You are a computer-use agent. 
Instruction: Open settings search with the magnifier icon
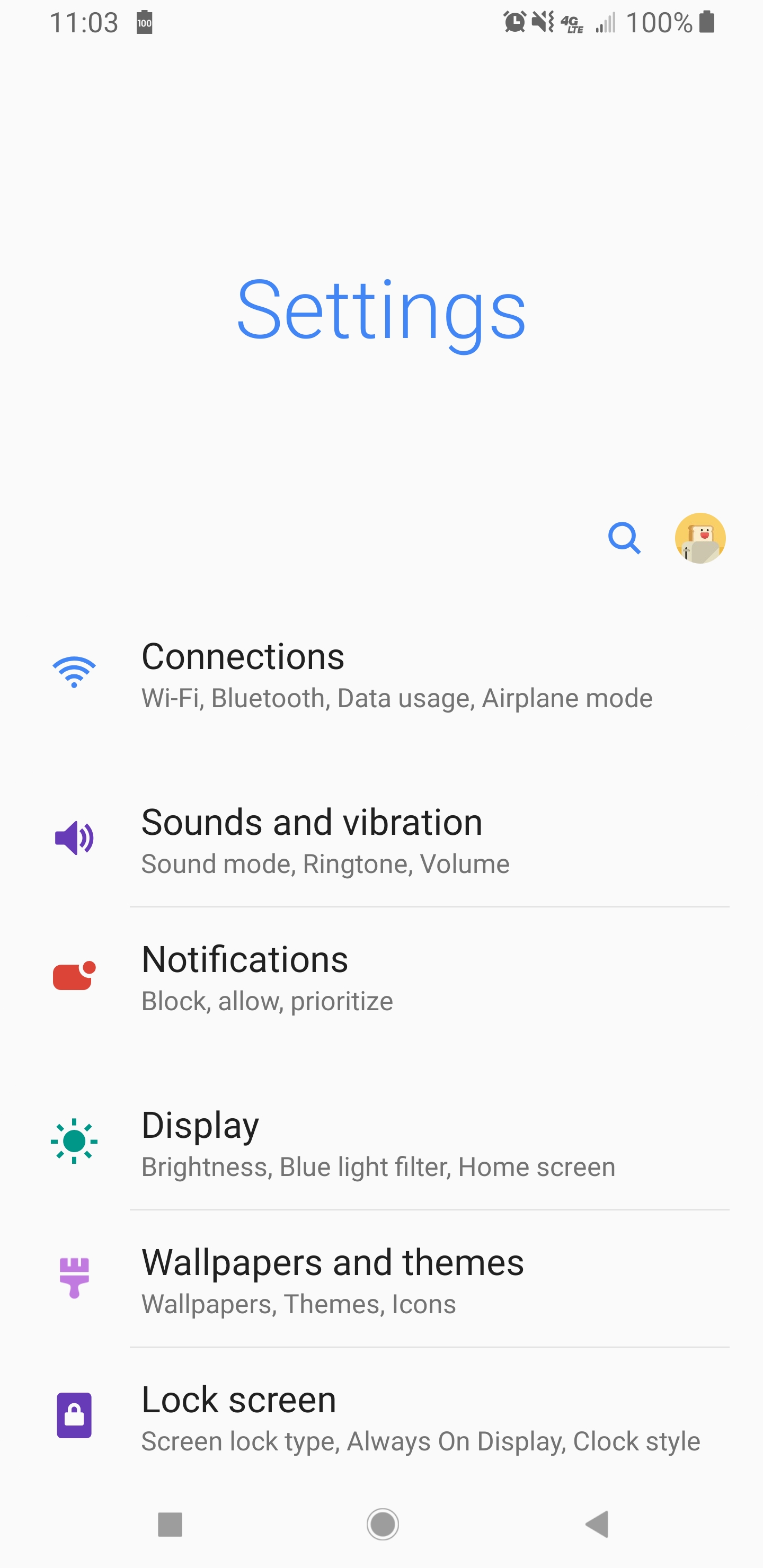tap(625, 538)
